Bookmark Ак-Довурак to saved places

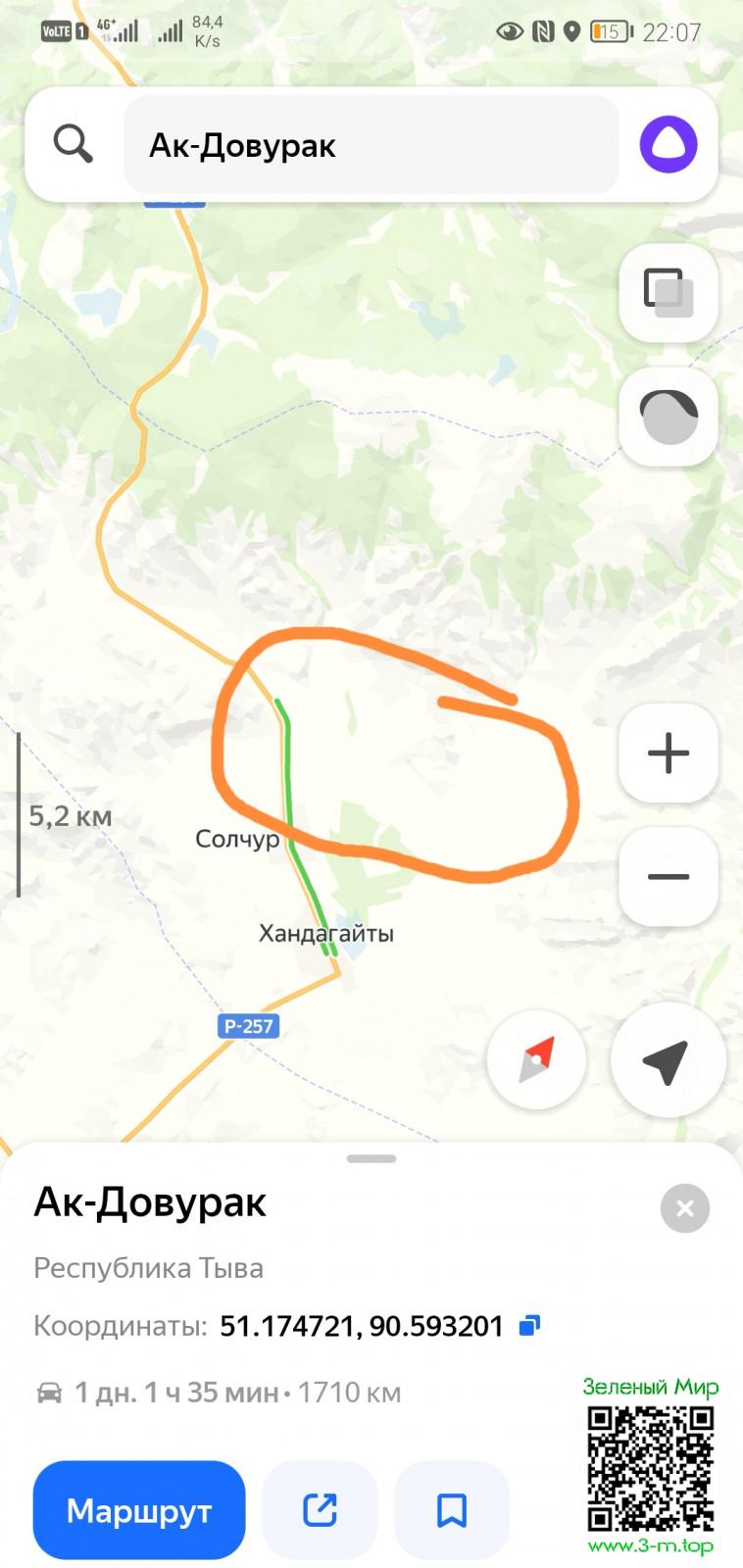[x=451, y=1510]
